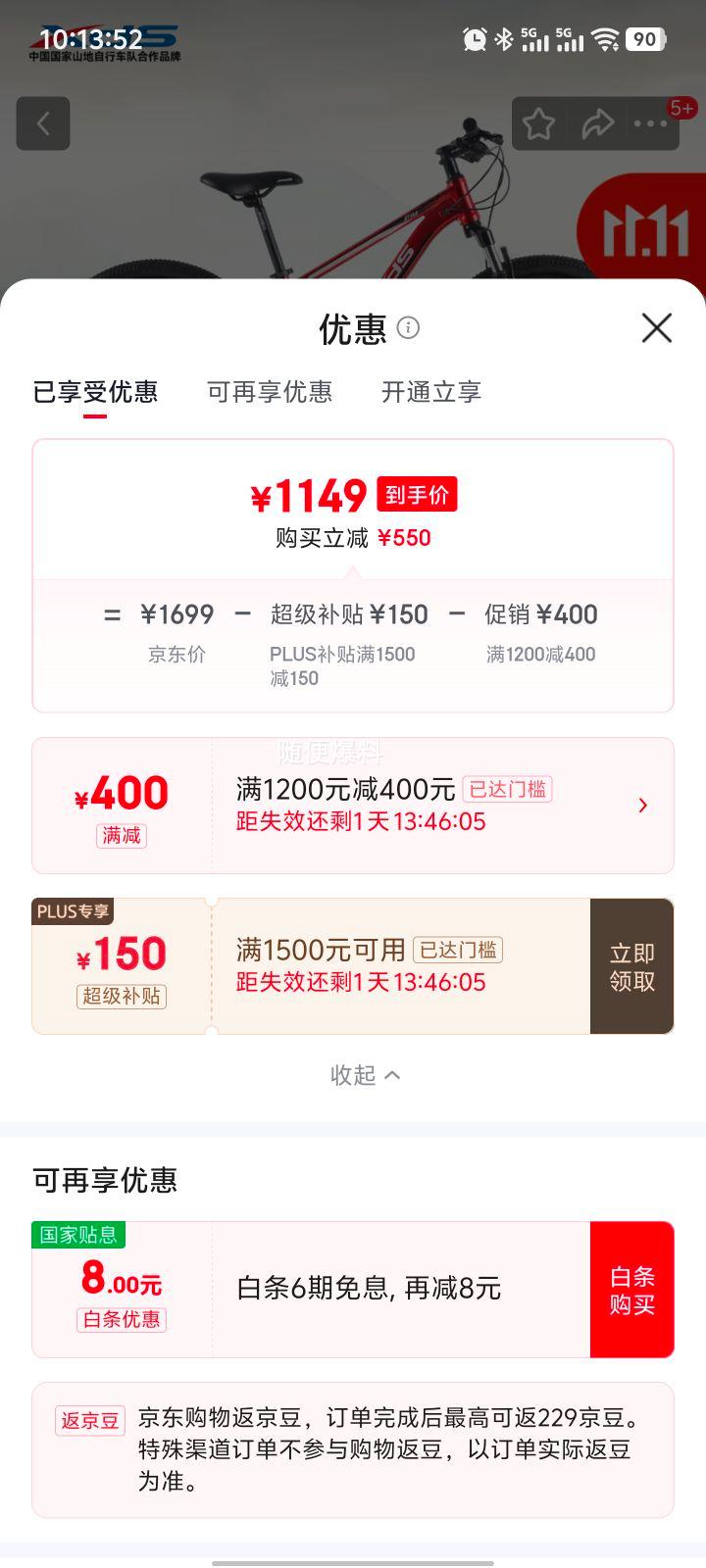This screenshot has width=706, height=1568.
Task: Switch to the 已享受优惠 tab
Action: 95,392
